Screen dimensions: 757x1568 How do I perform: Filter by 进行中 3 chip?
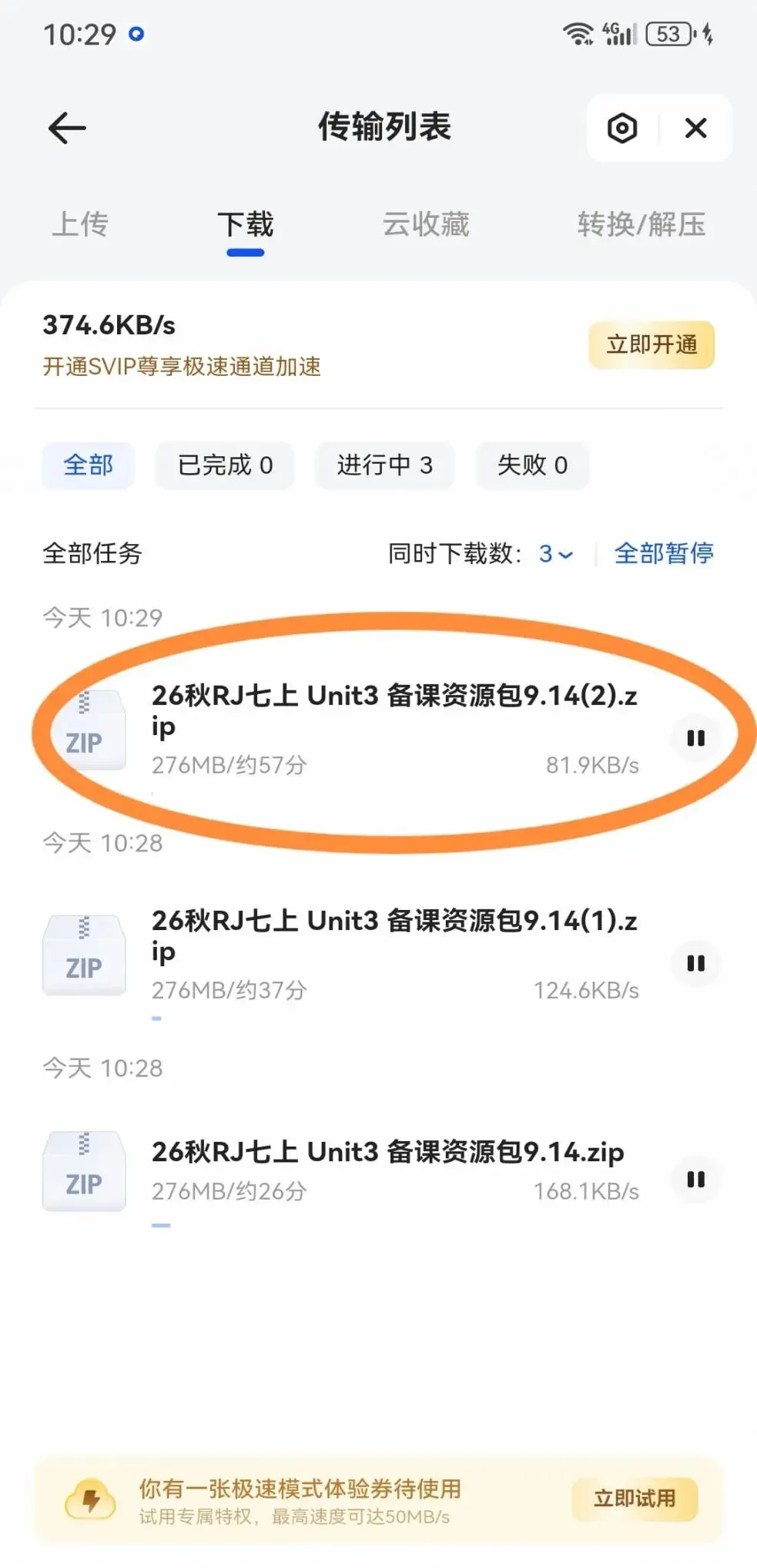pyautogui.click(x=384, y=465)
